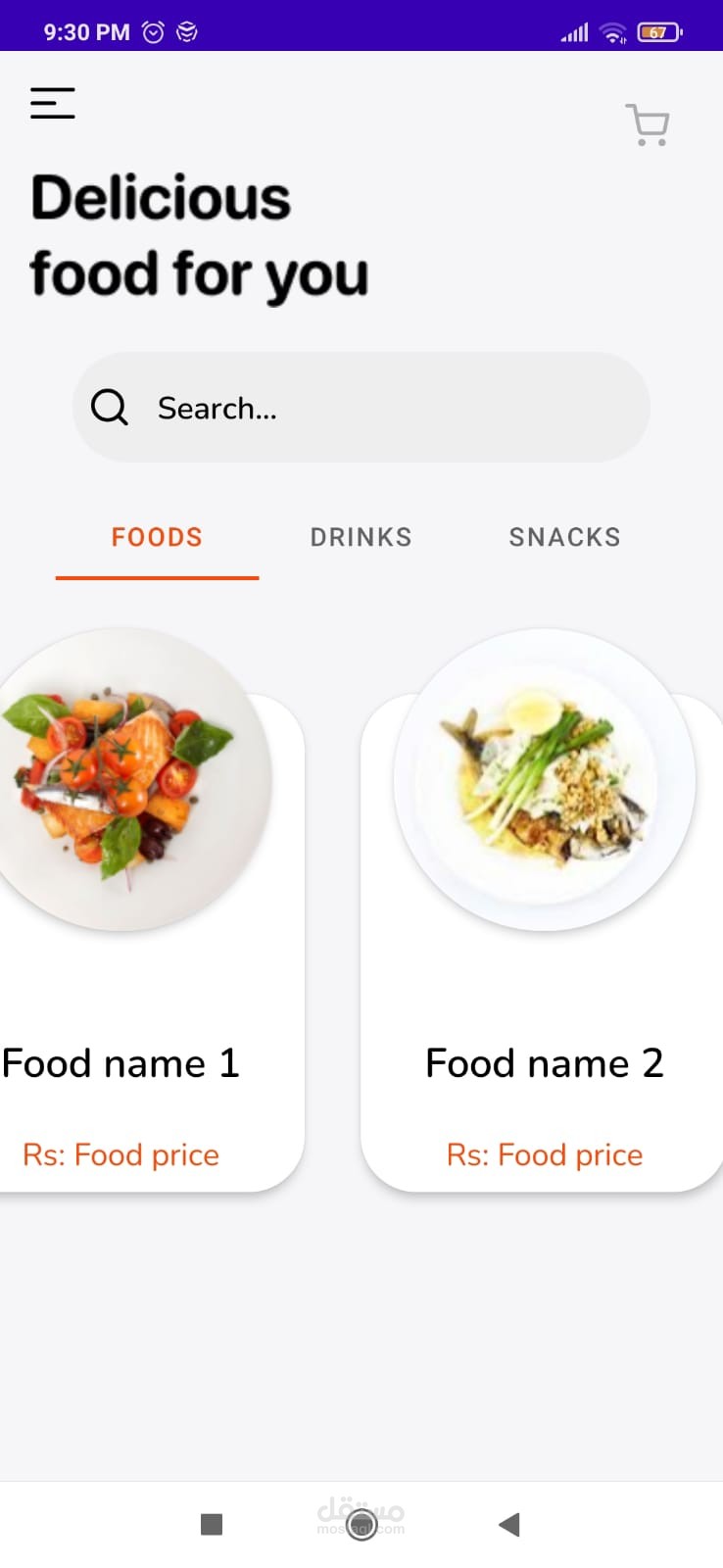Open the hamburger drawer menu

pos(53,104)
